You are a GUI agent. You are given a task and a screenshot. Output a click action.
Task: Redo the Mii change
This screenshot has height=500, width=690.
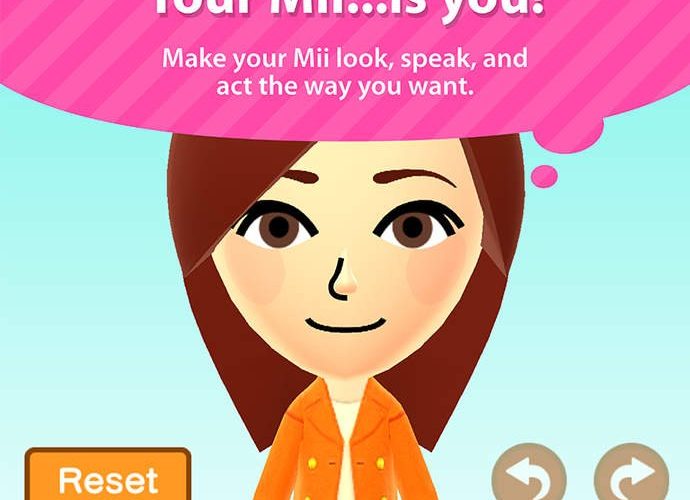[631, 476]
